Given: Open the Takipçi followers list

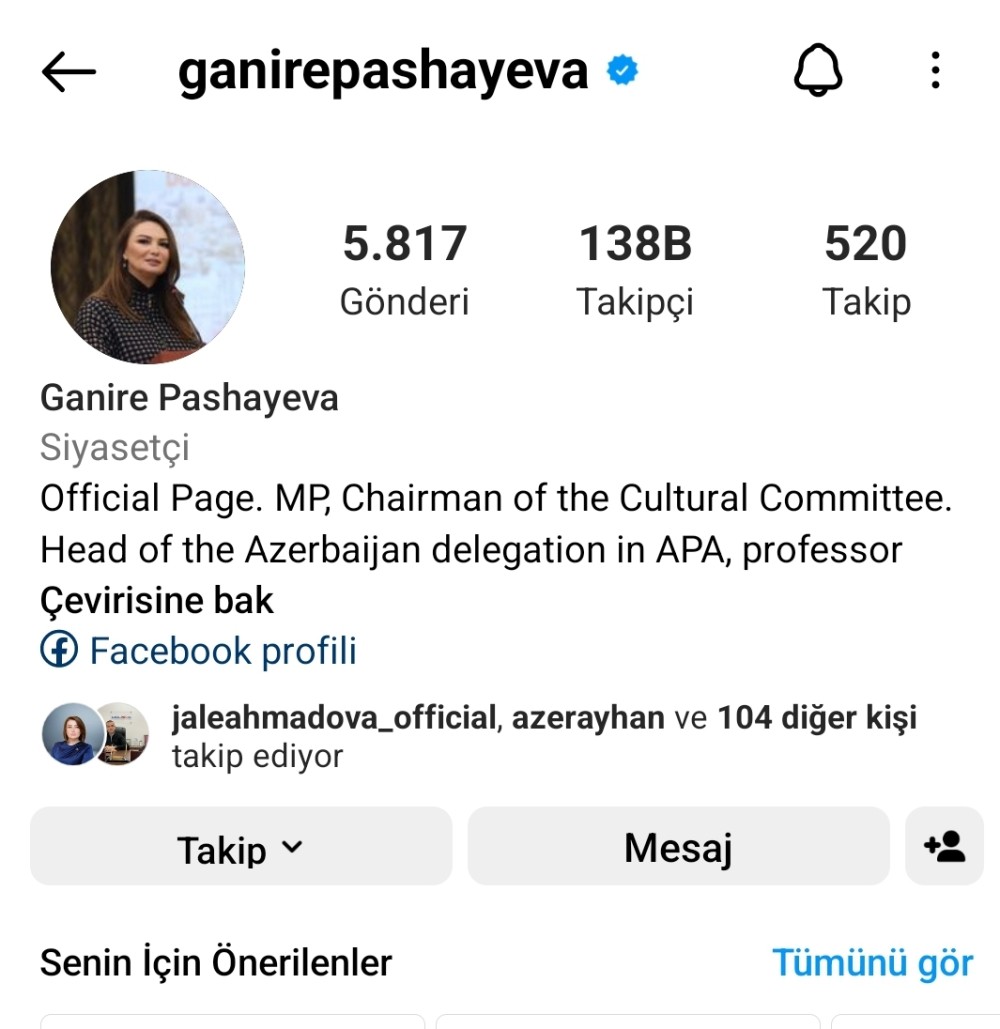Looking at the screenshot, I should coord(635,265).
